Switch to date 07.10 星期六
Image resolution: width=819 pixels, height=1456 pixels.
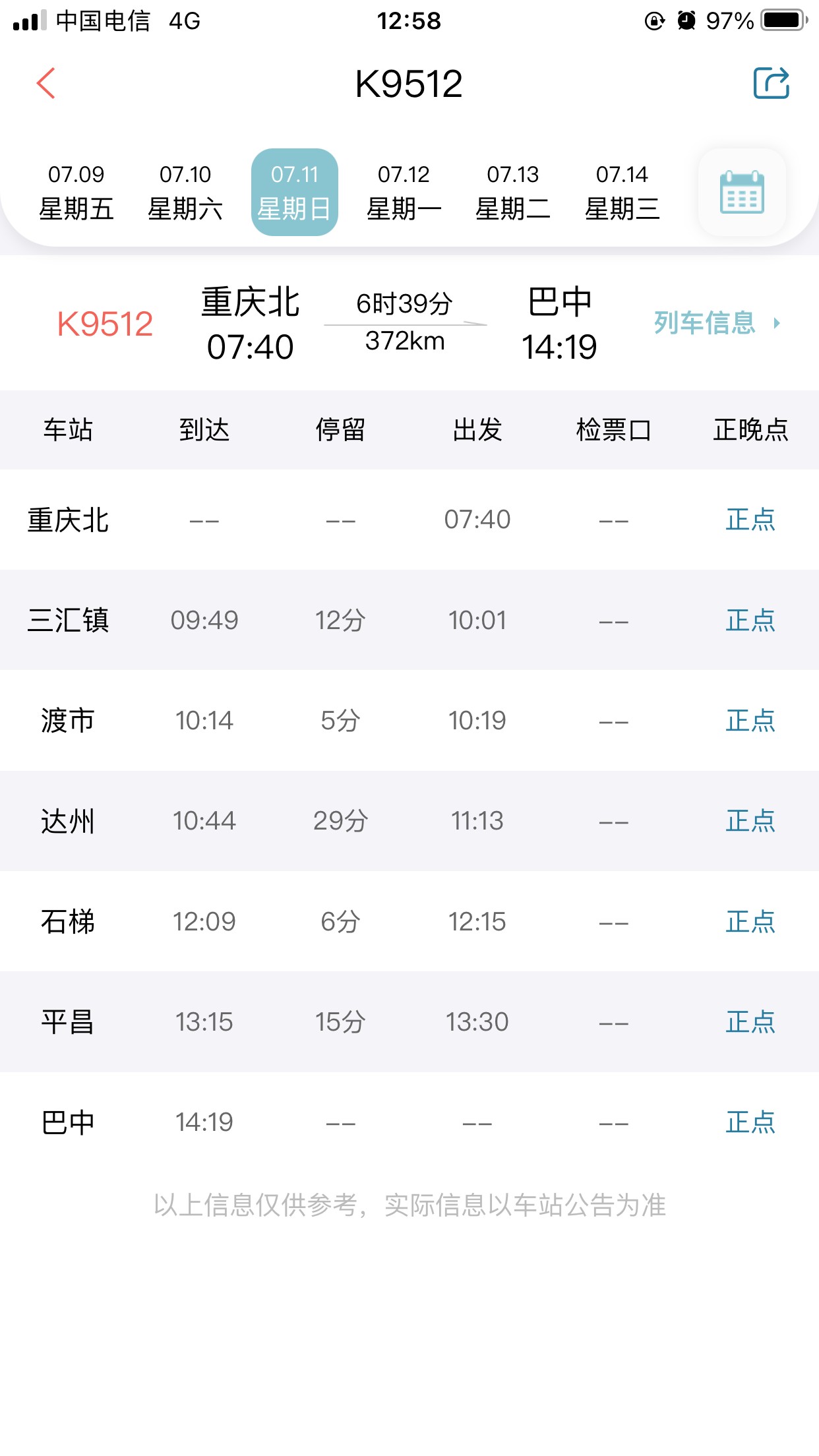185,192
